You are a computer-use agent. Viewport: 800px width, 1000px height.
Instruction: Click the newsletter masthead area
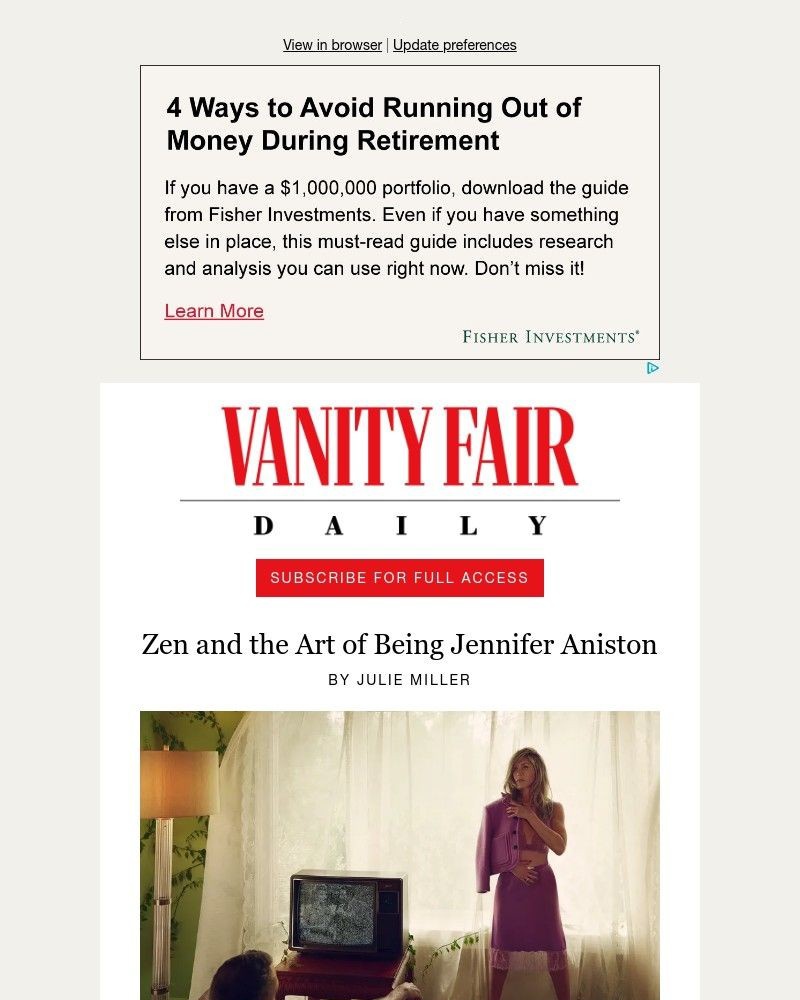point(399,470)
